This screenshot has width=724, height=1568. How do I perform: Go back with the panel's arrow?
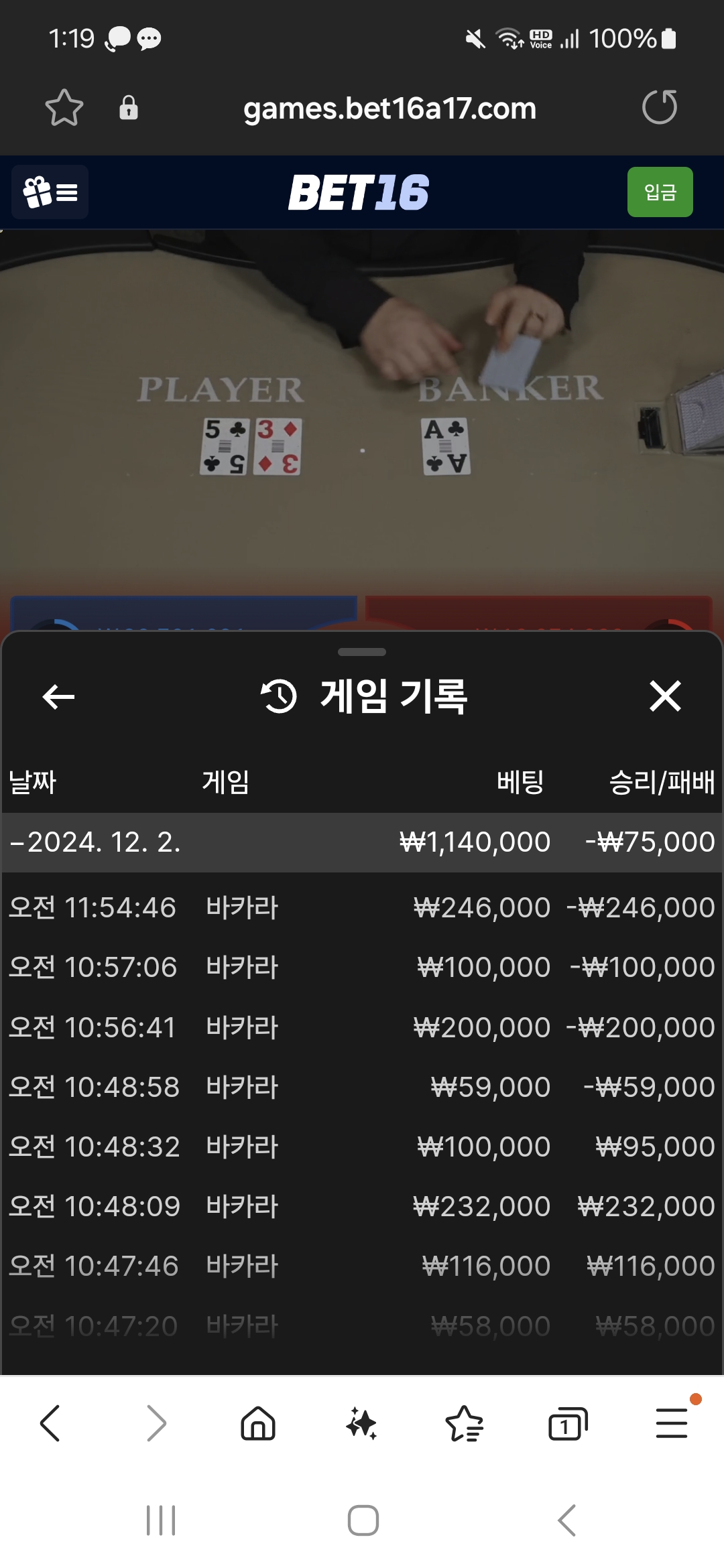tap(58, 697)
